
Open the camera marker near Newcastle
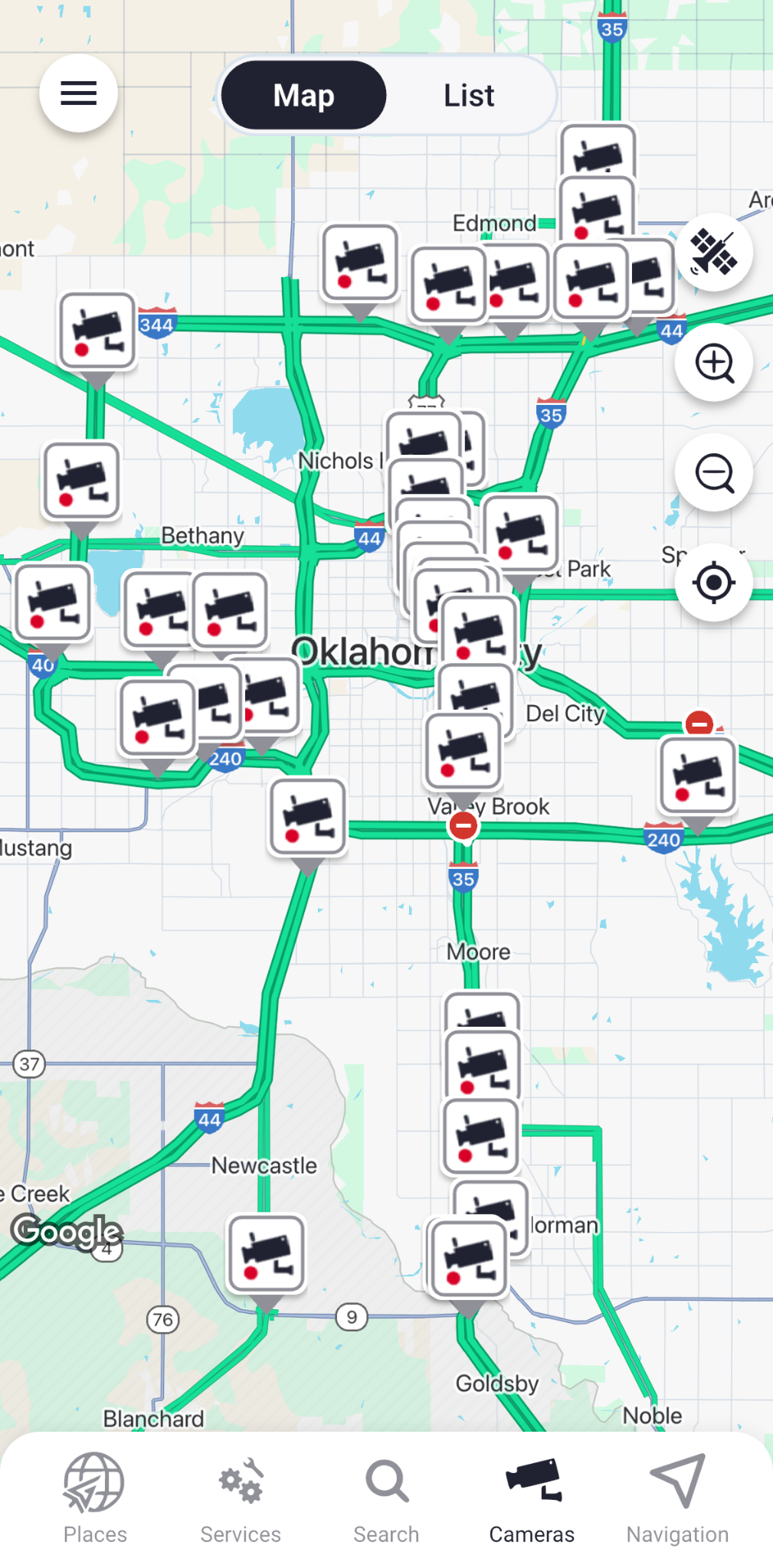pos(267,1253)
